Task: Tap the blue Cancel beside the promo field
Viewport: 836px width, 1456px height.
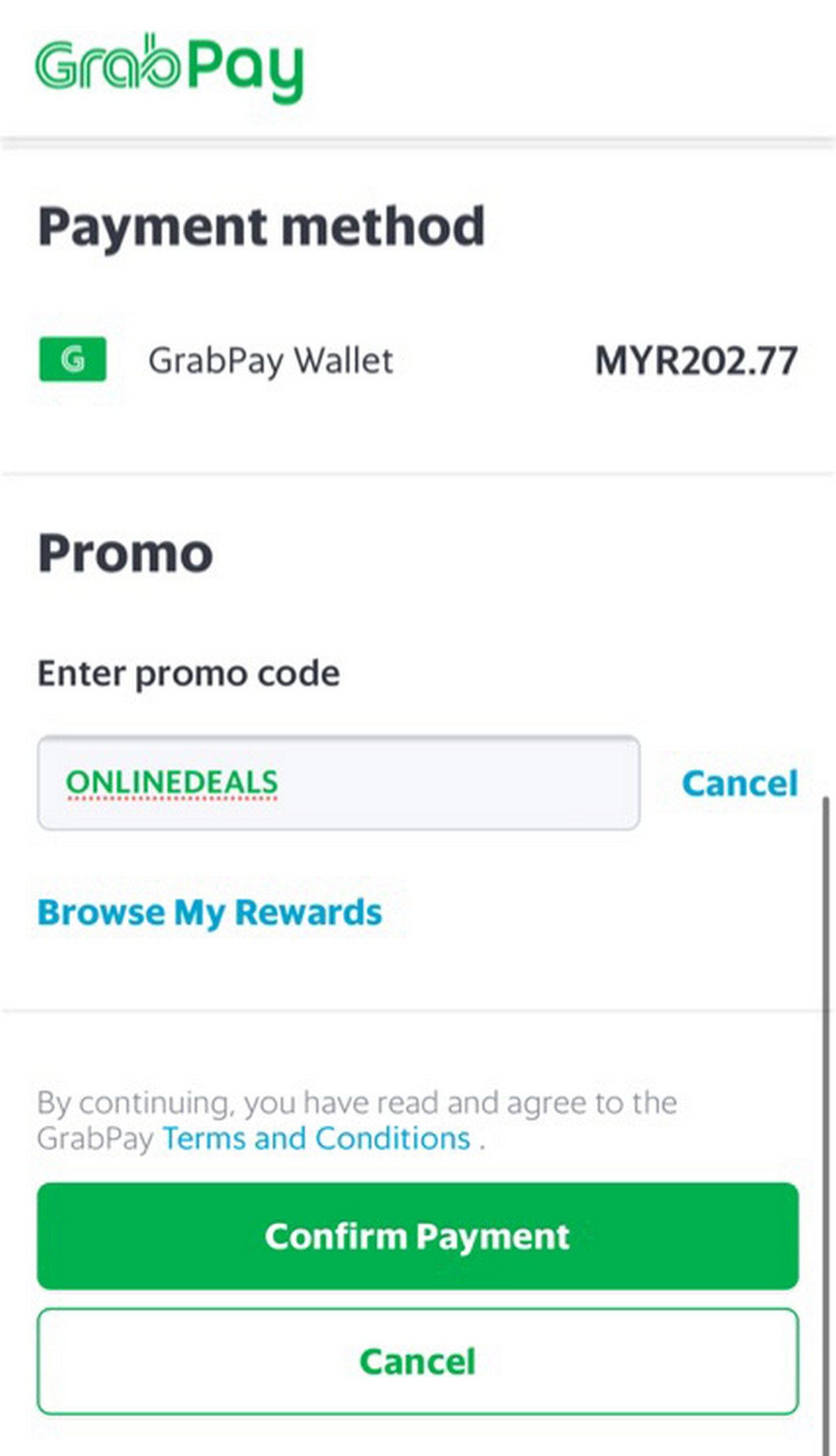Action: [x=739, y=783]
